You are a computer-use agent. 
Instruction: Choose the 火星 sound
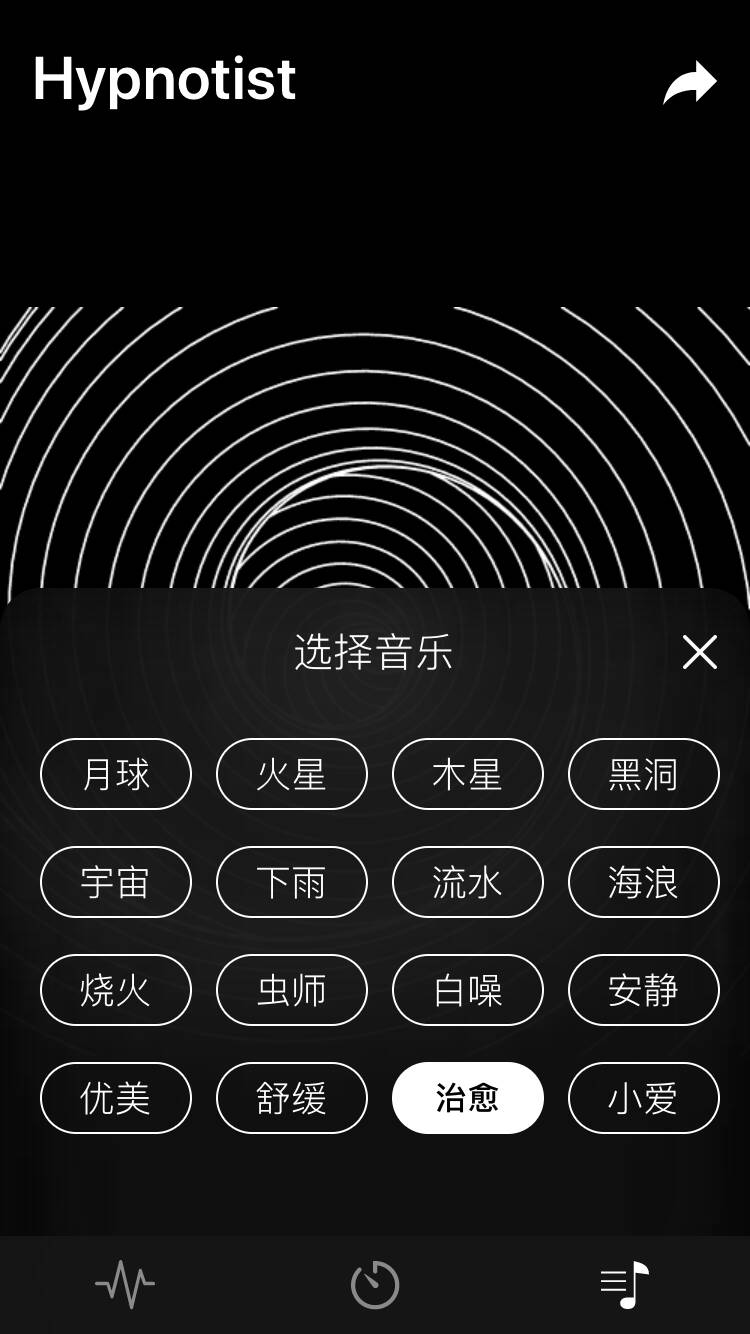pos(292,774)
